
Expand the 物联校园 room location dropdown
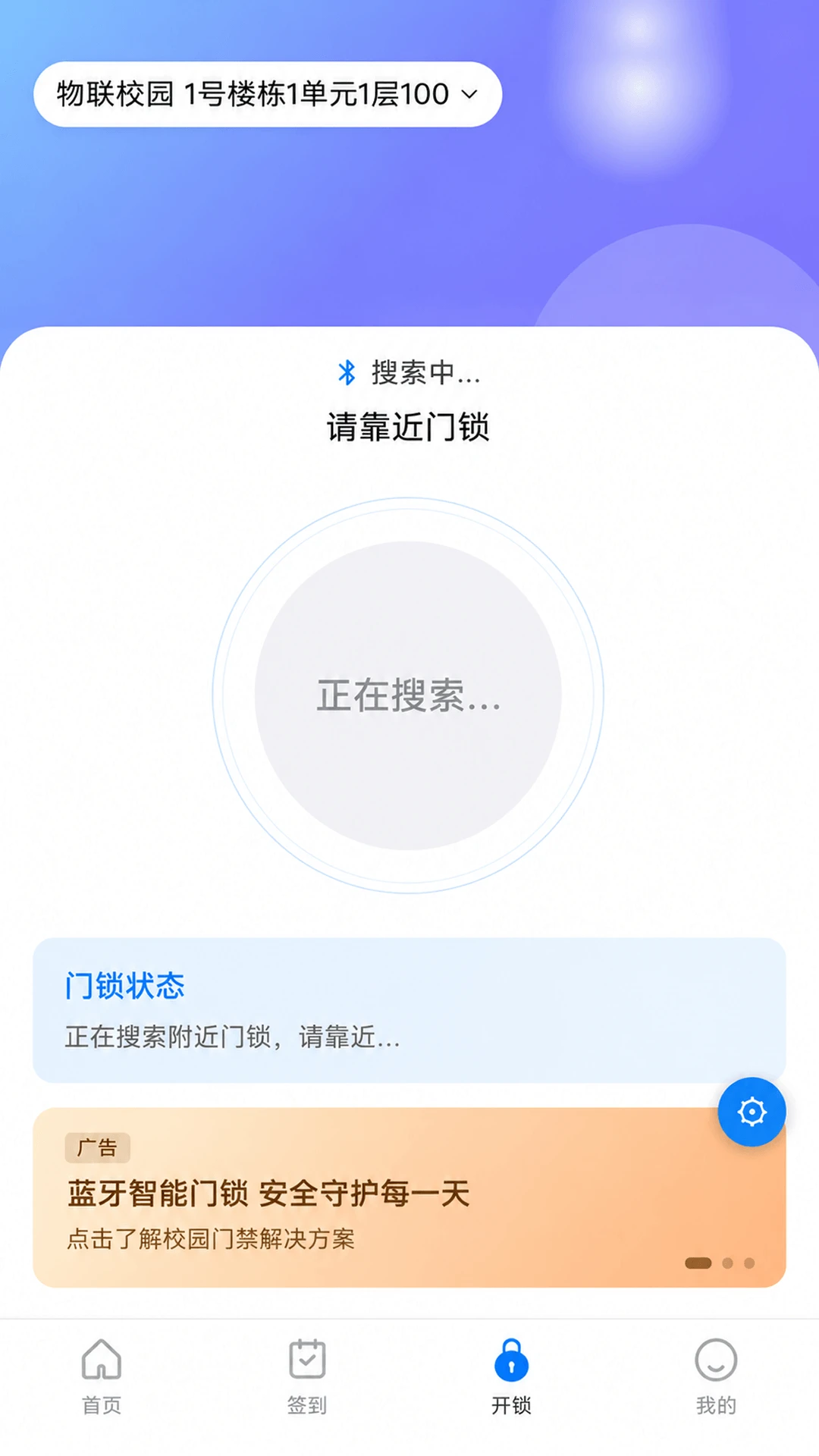[268, 94]
